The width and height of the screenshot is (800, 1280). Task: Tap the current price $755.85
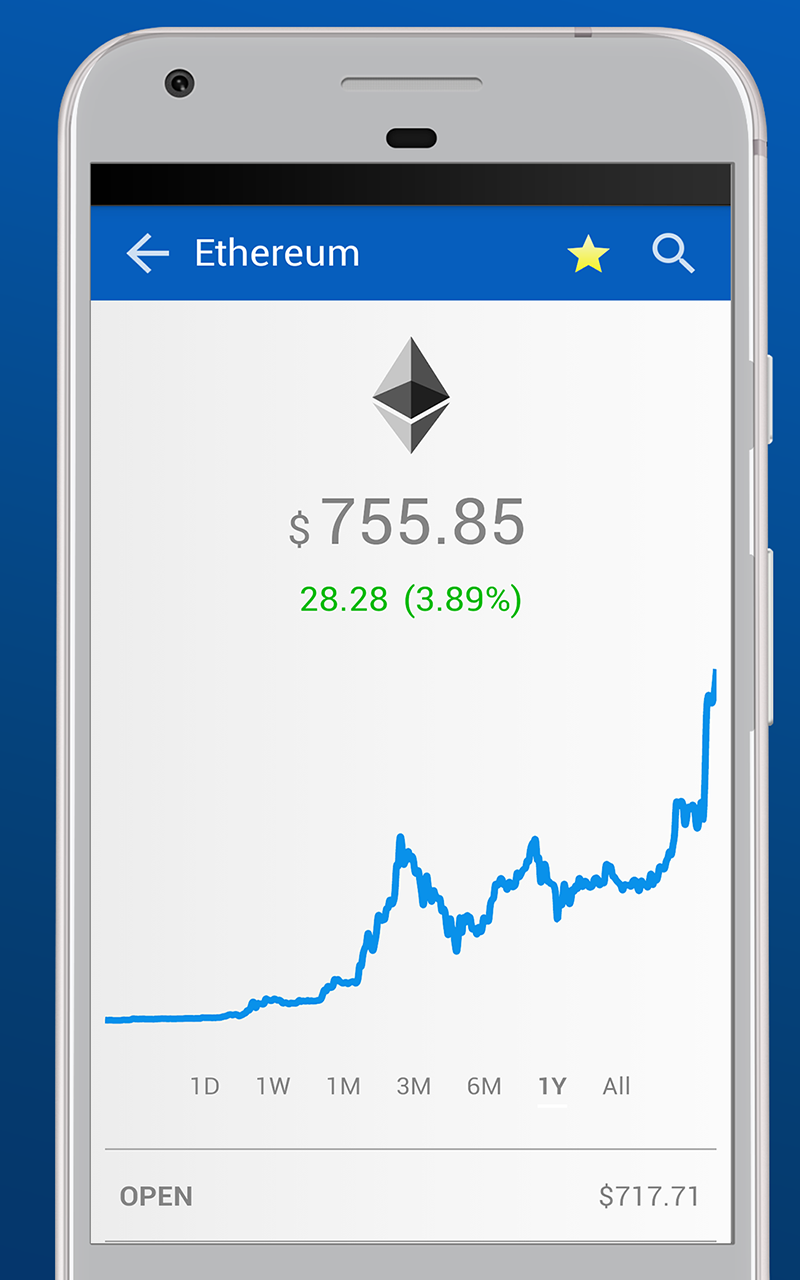[x=412, y=519]
